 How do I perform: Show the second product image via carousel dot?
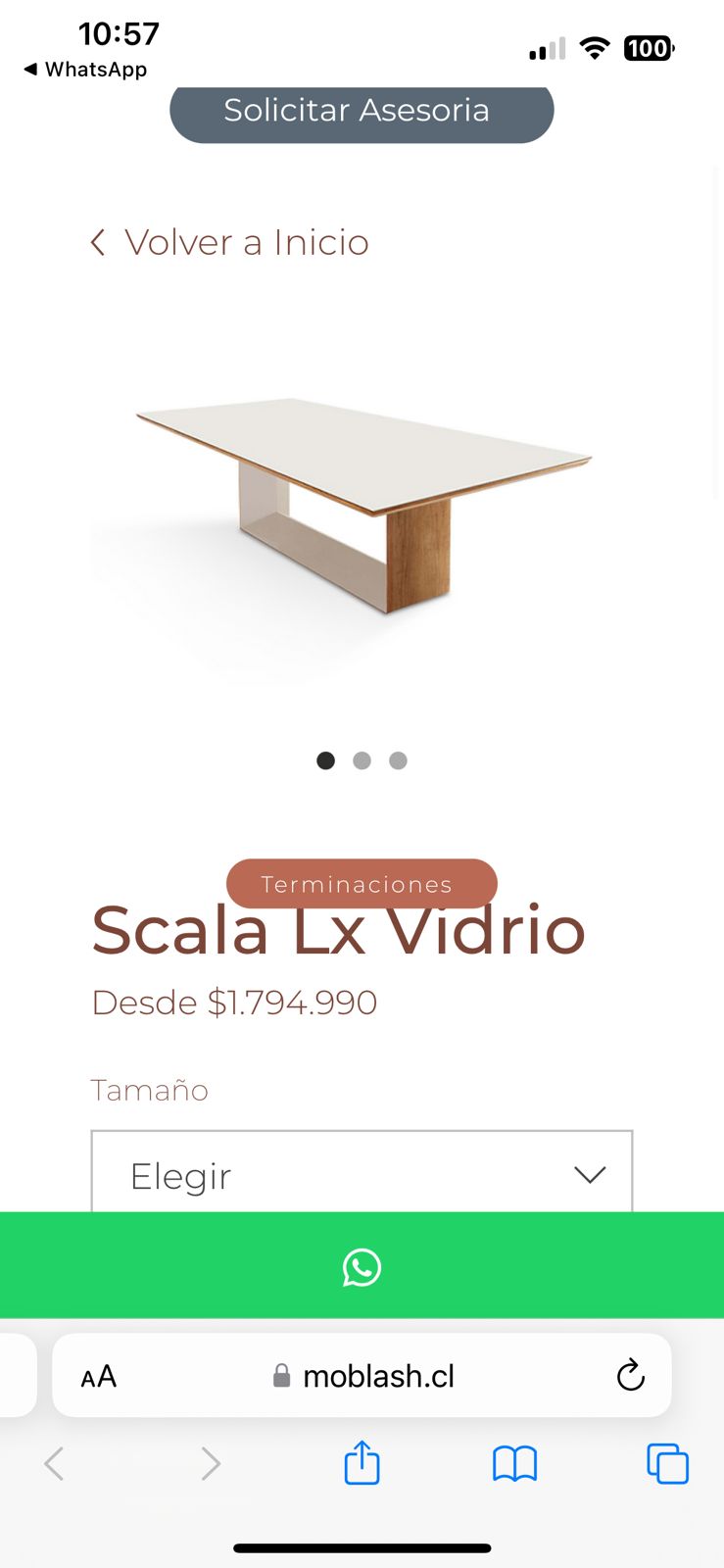click(362, 760)
